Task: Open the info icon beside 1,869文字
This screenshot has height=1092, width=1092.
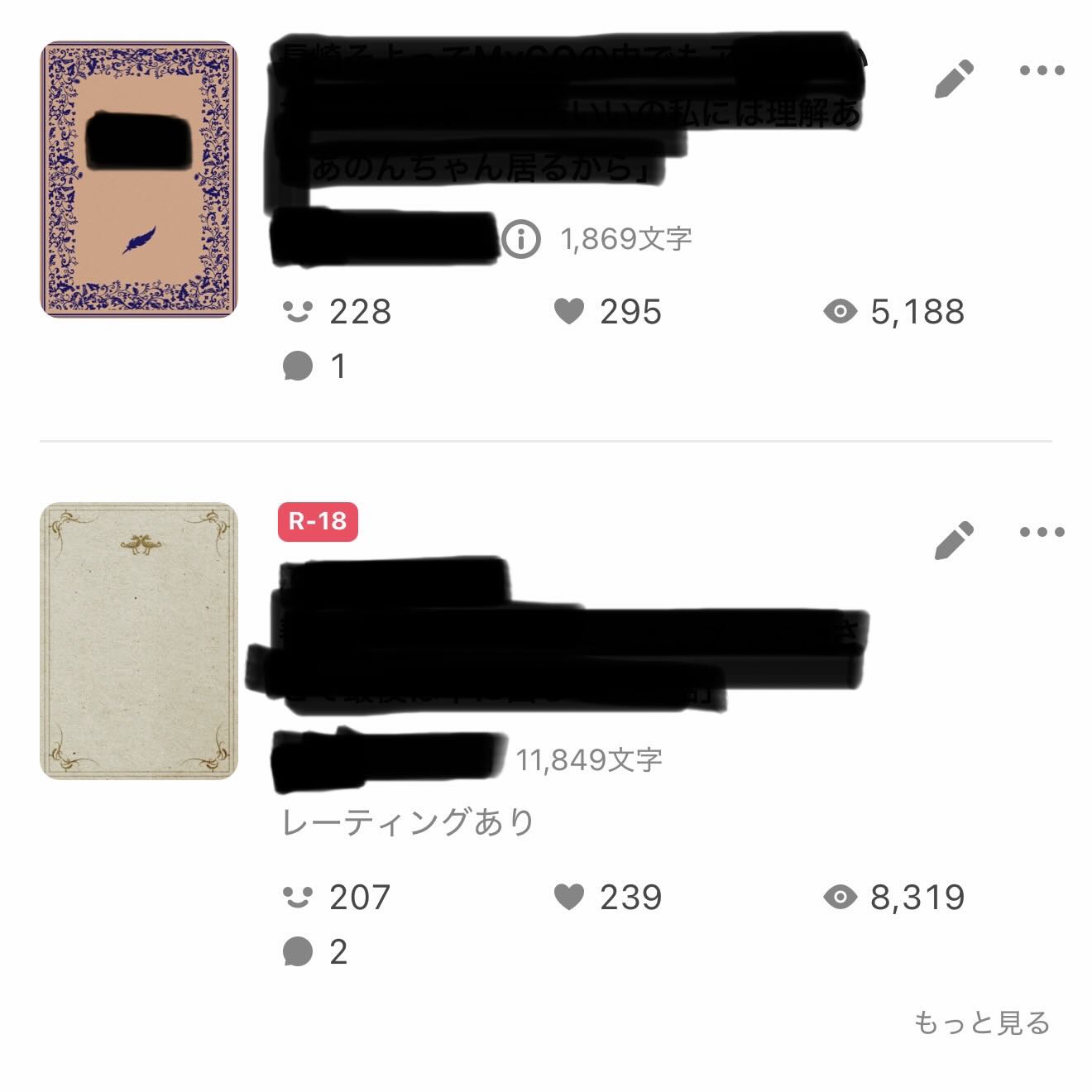Action: tap(520, 240)
